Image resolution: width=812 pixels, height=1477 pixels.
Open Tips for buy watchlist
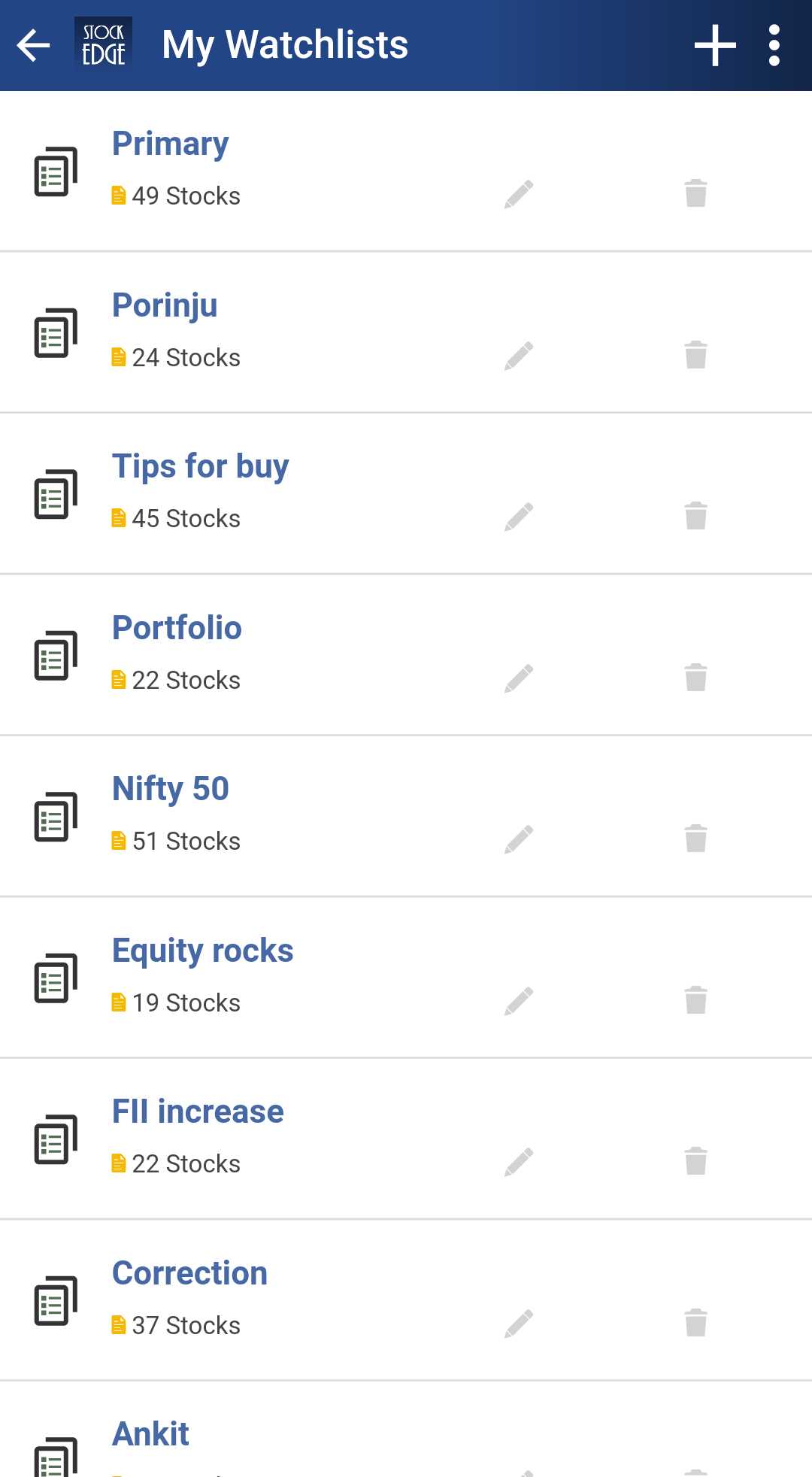tap(406, 494)
